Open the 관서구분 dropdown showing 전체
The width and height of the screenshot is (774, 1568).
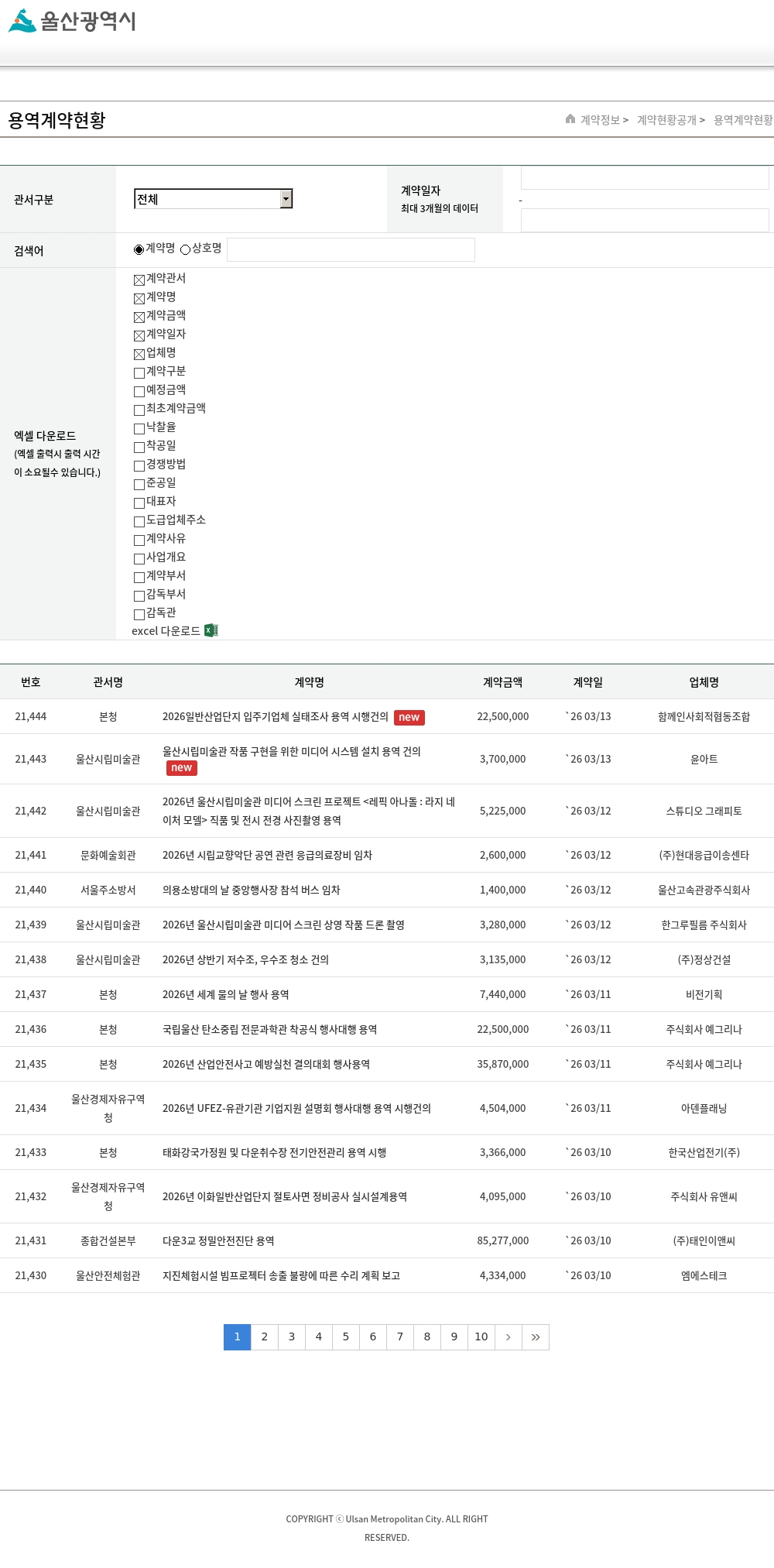tap(213, 199)
